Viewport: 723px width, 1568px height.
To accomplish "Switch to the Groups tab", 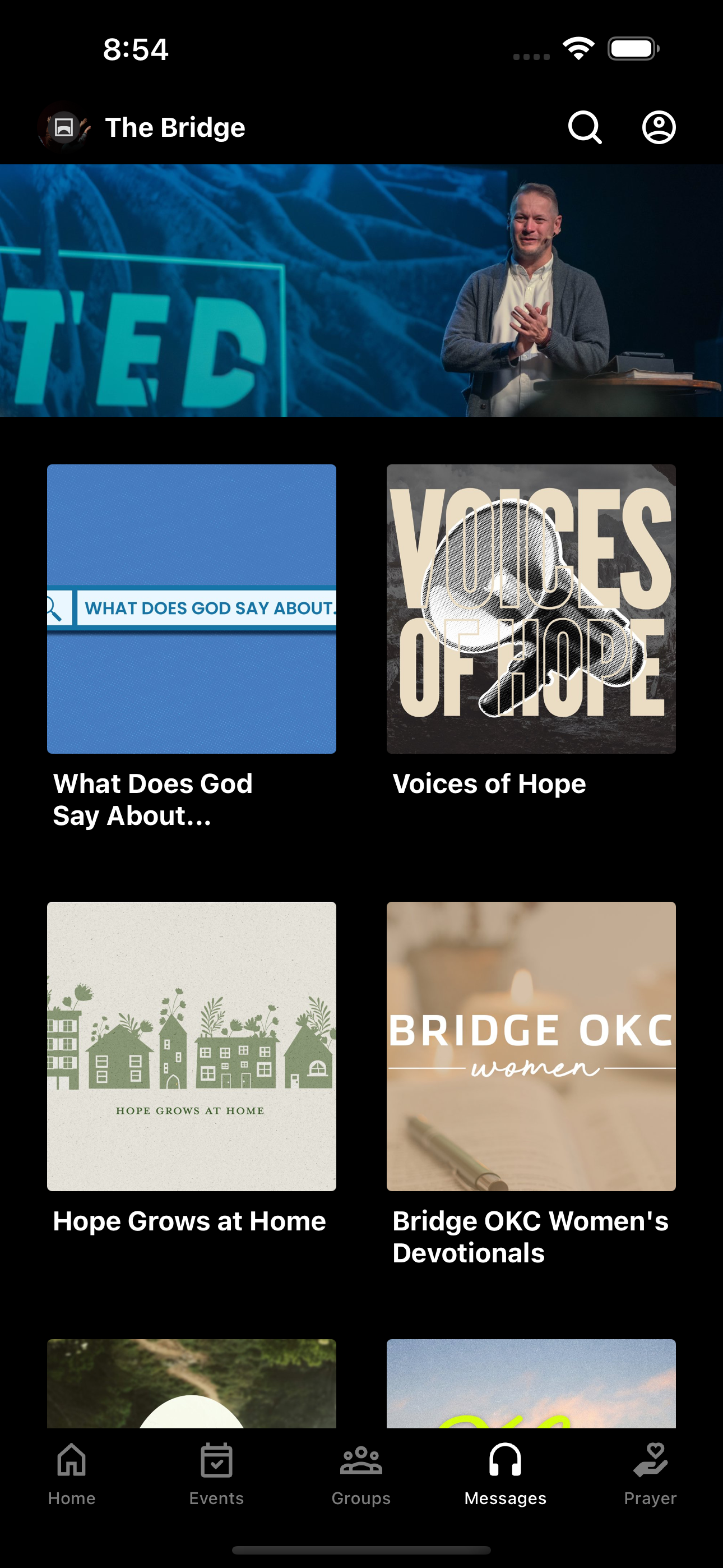I will click(x=361, y=1474).
